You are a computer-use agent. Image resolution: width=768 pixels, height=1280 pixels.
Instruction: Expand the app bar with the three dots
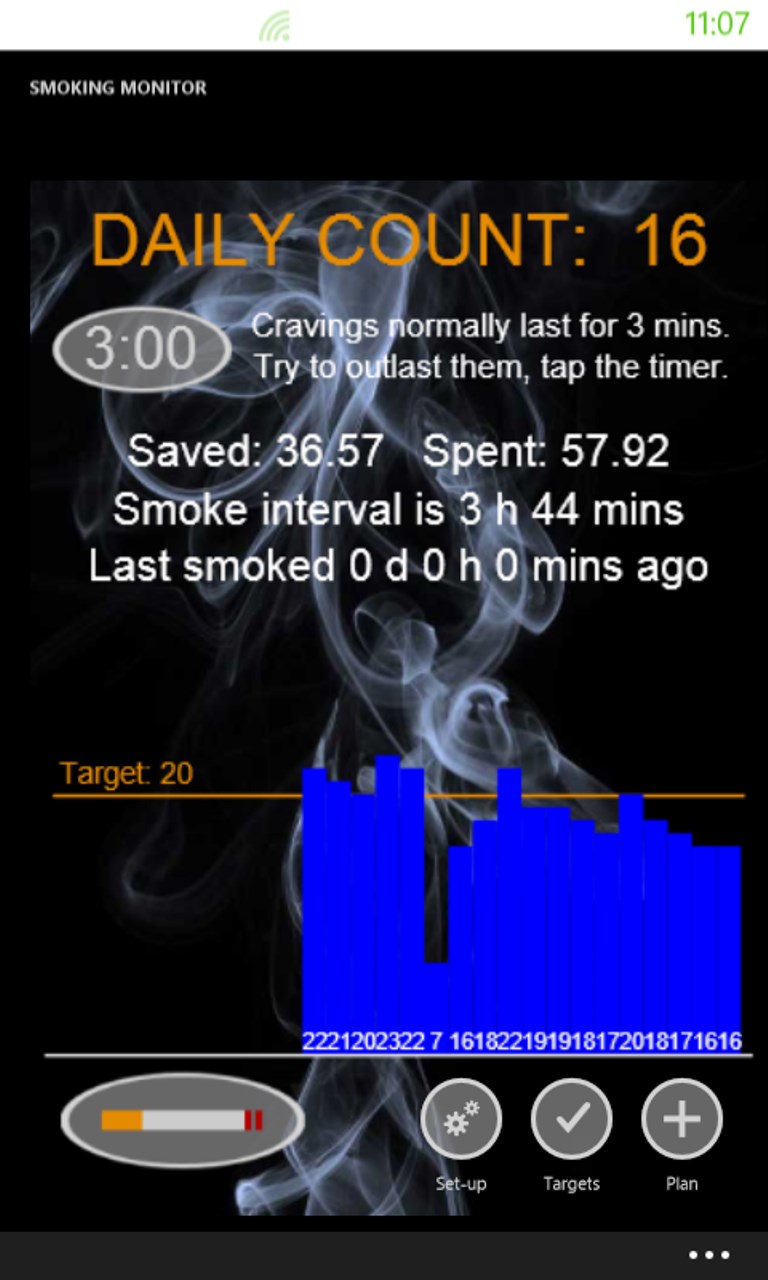click(x=708, y=1254)
